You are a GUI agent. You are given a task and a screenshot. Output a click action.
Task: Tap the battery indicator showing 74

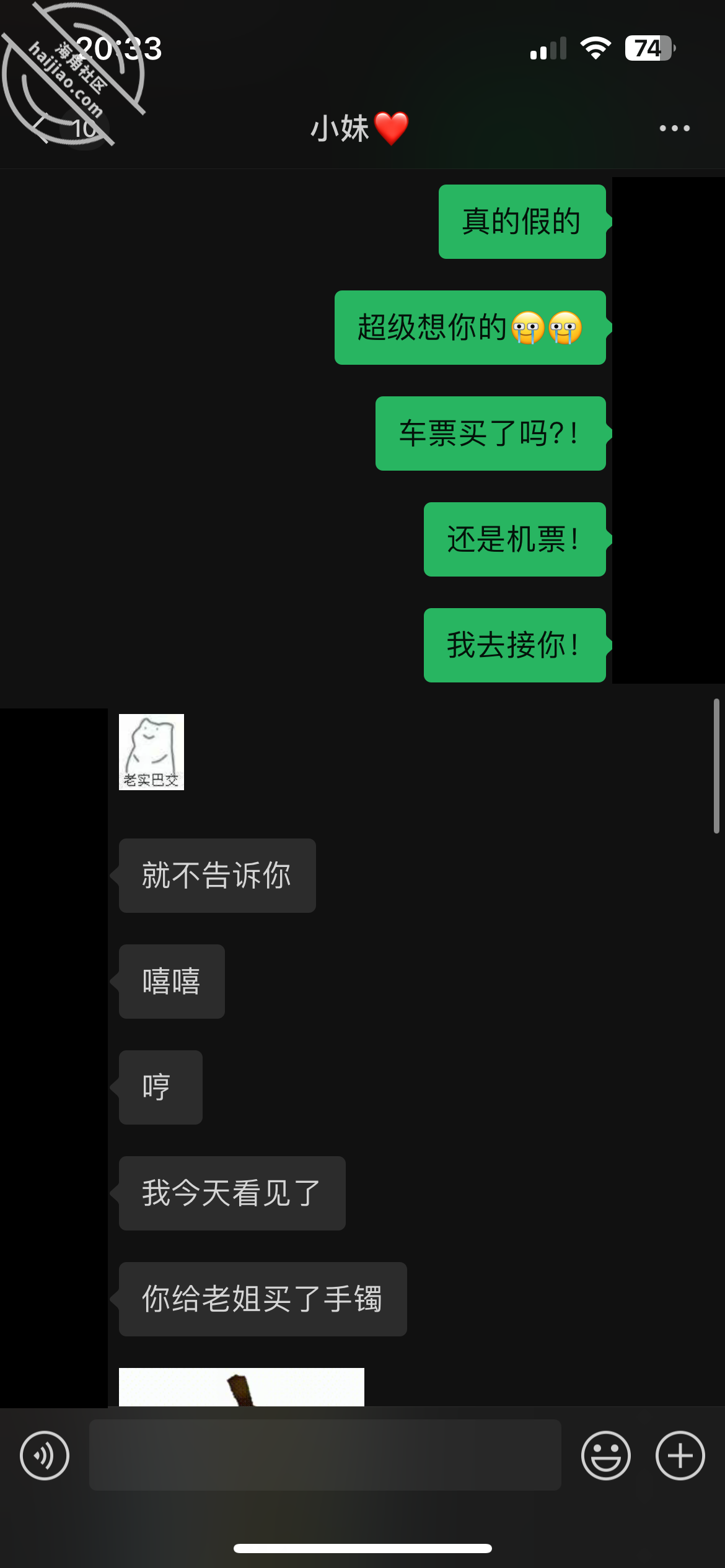click(649, 47)
